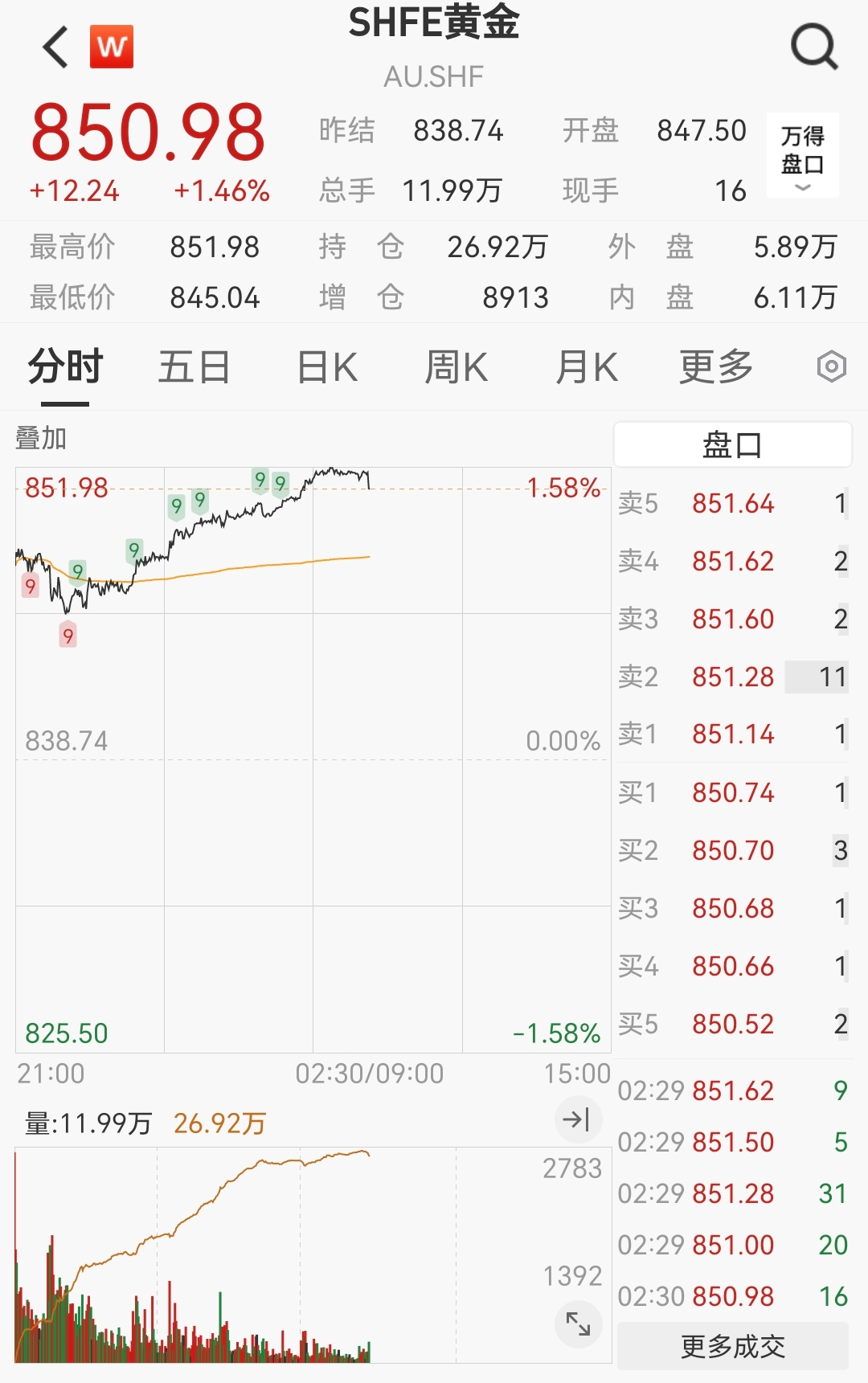The height and width of the screenshot is (1383, 868).
Task: Collapse the side panel with arrow icon
Action: click(577, 1119)
